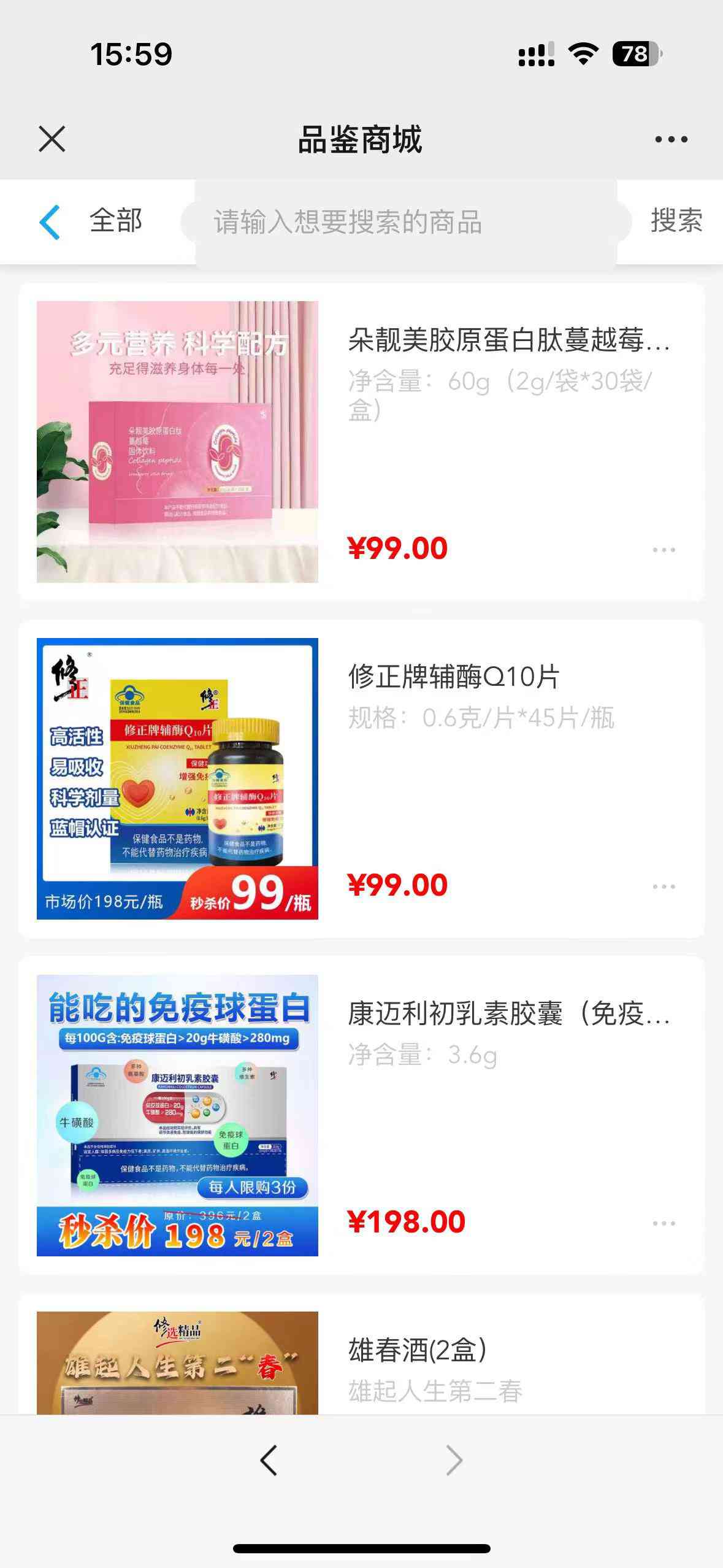Open the top-right overflow menu
This screenshot has height=1568, width=723.
point(671,140)
